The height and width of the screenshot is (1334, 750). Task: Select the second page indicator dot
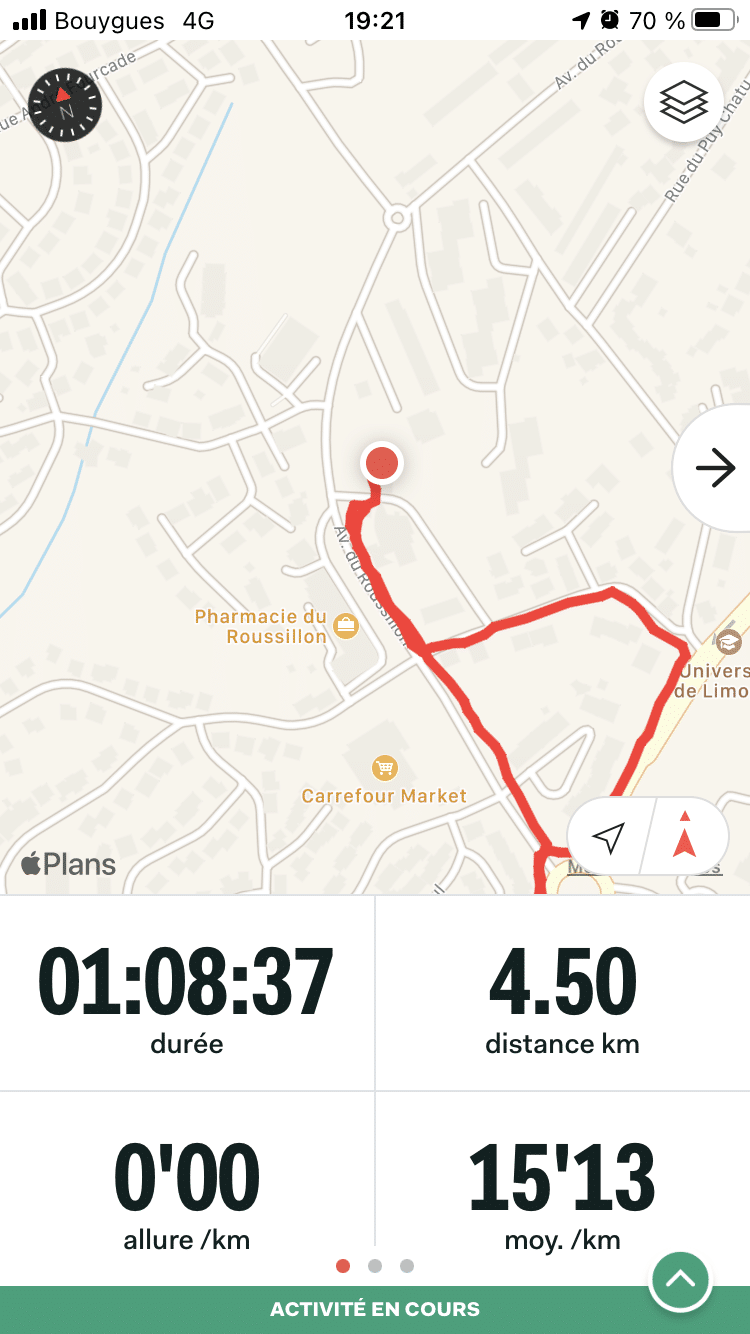tap(375, 1266)
